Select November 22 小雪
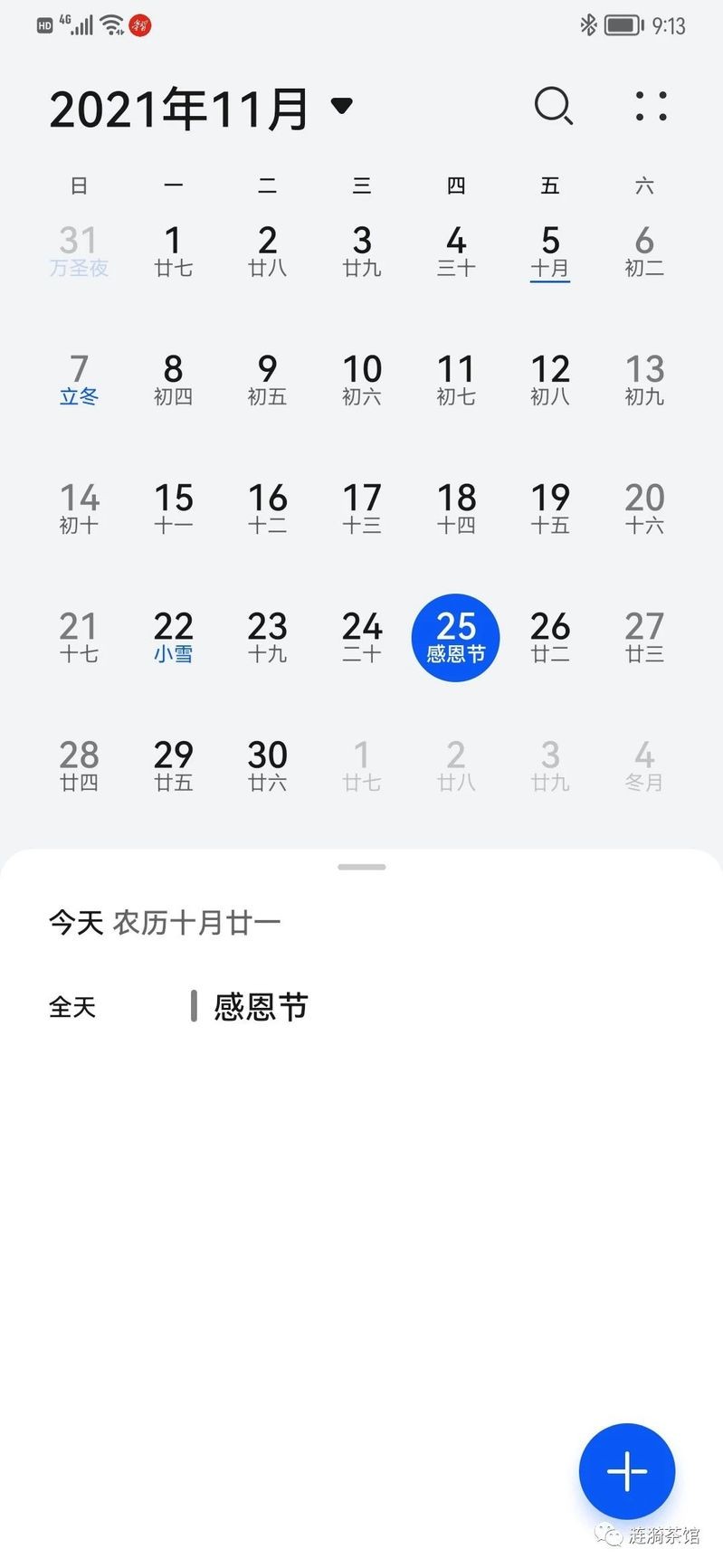Viewport: 723px width, 1568px height. [173, 637]
